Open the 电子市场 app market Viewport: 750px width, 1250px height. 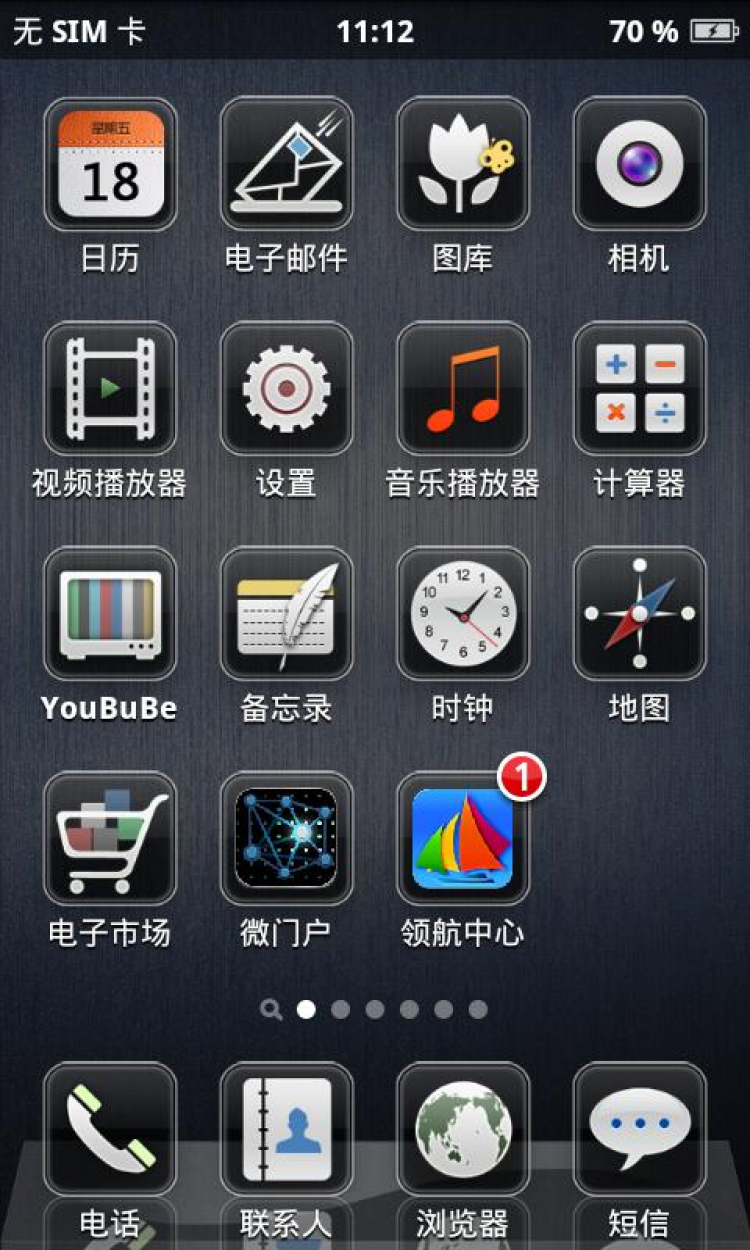tap(110, 838)
